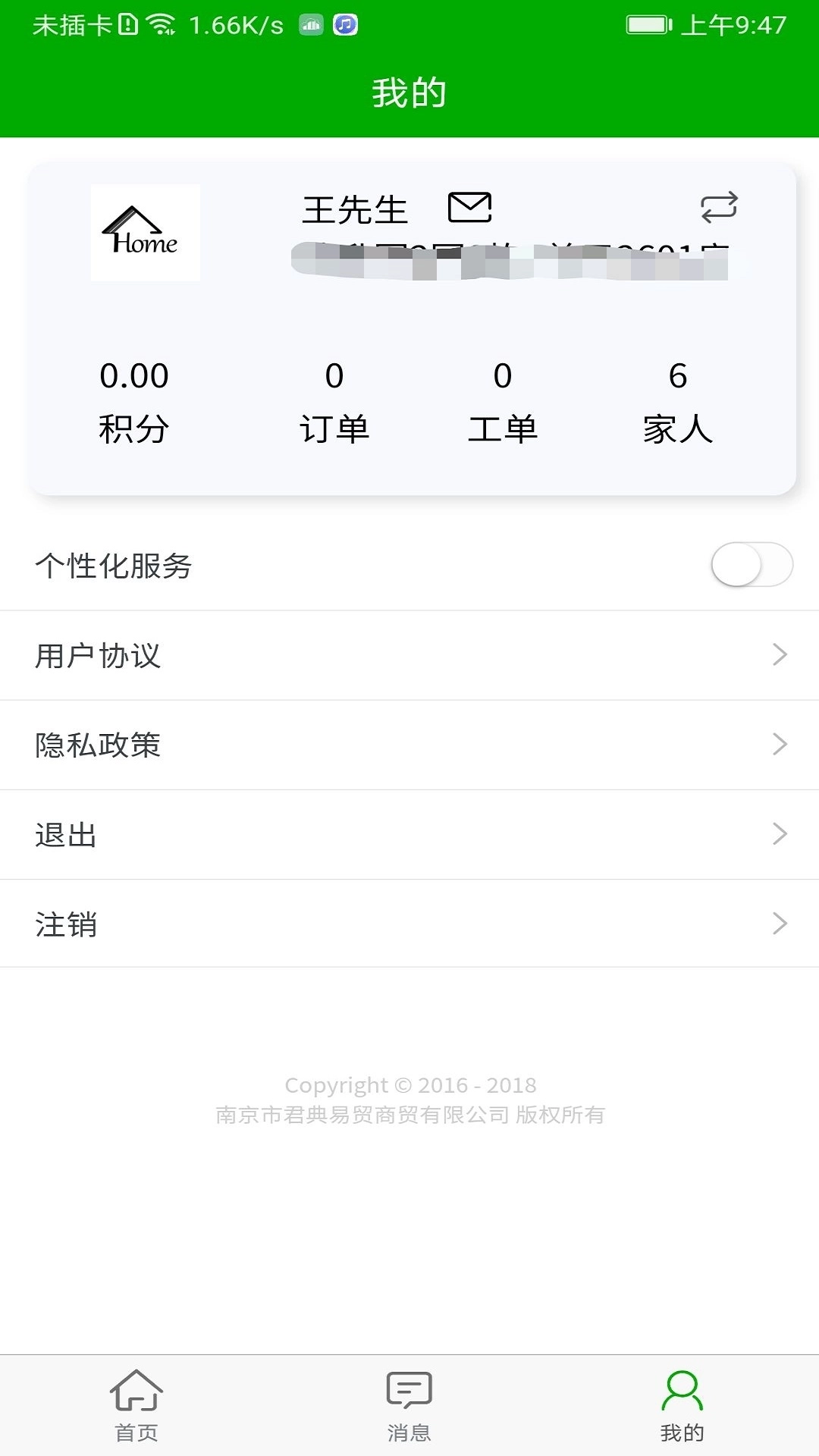The height and width of the screenshot is (1456, 819).
Task: Open the message envelope icon beside 王先生
Action: tap(472, 207)
